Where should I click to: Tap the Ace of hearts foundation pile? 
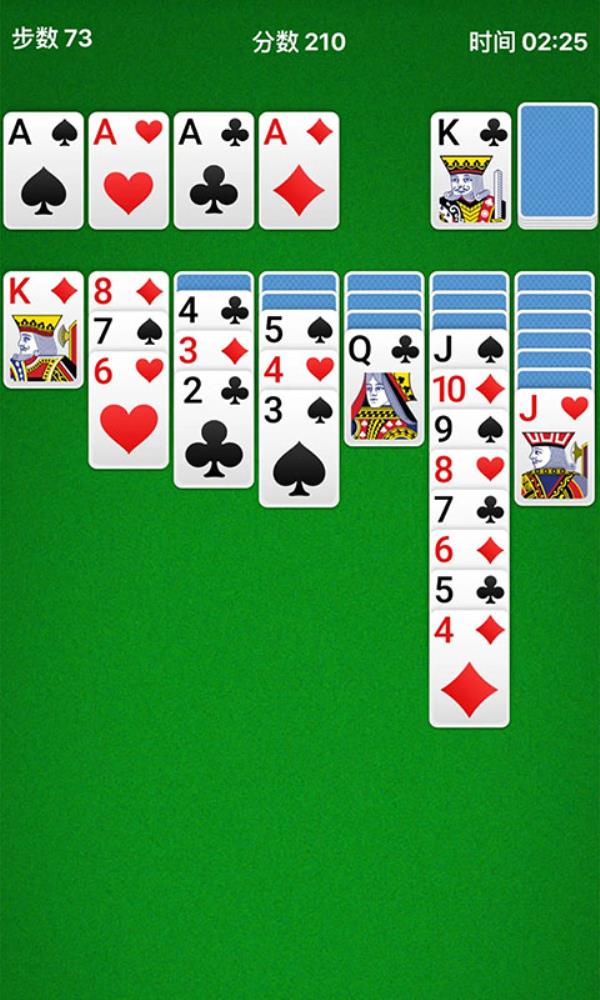coord(129,170)
